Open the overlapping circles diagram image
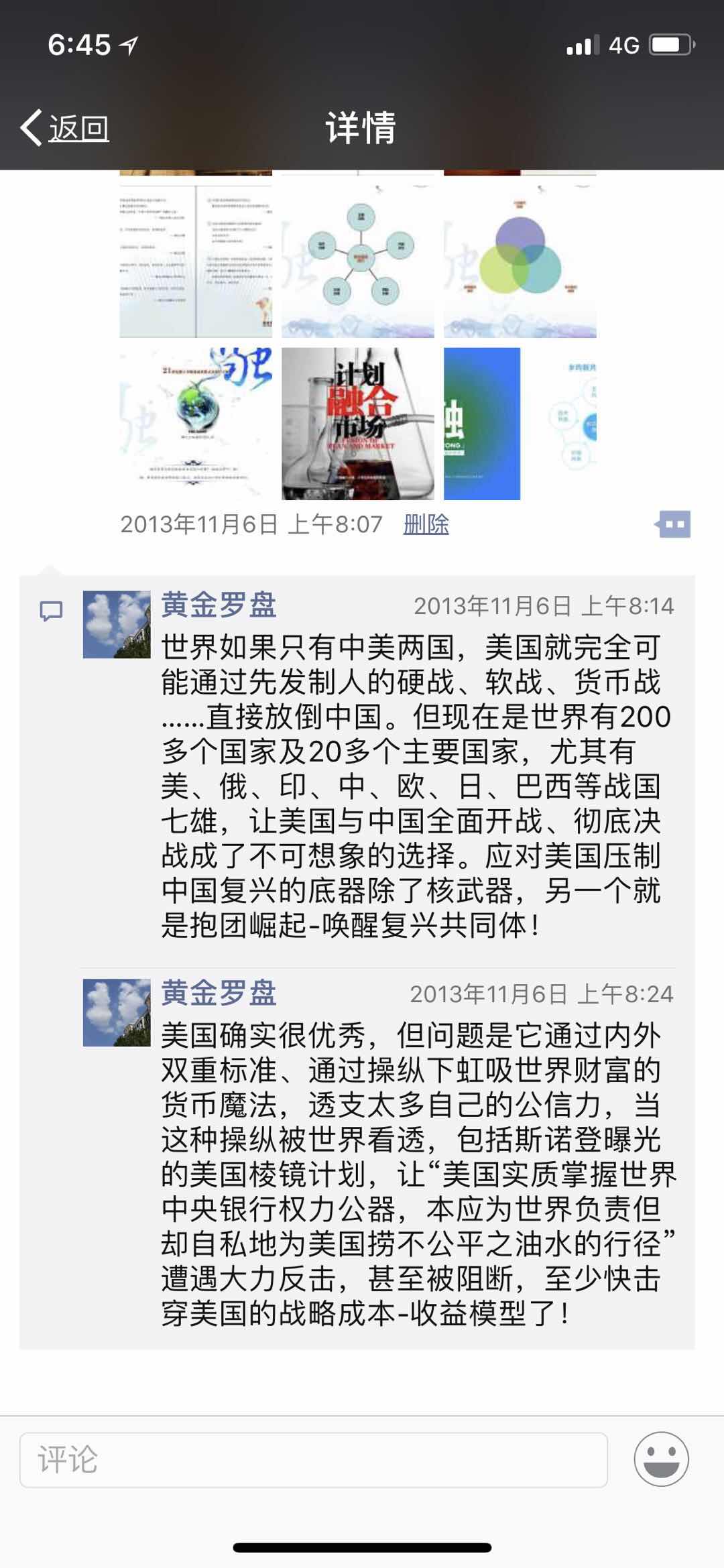 [520, 261]
